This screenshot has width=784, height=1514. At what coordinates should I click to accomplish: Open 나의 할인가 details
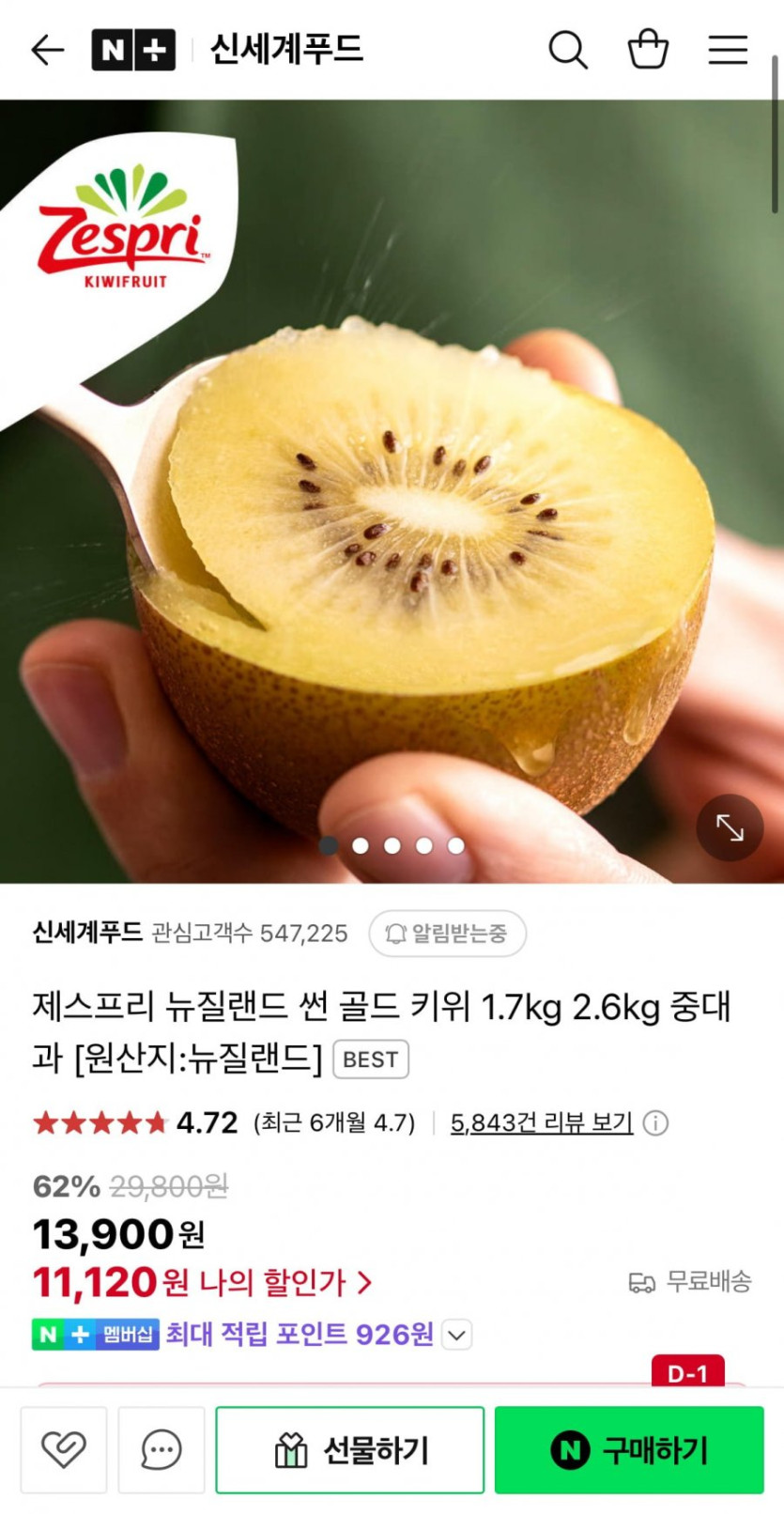pos(268,1283)
